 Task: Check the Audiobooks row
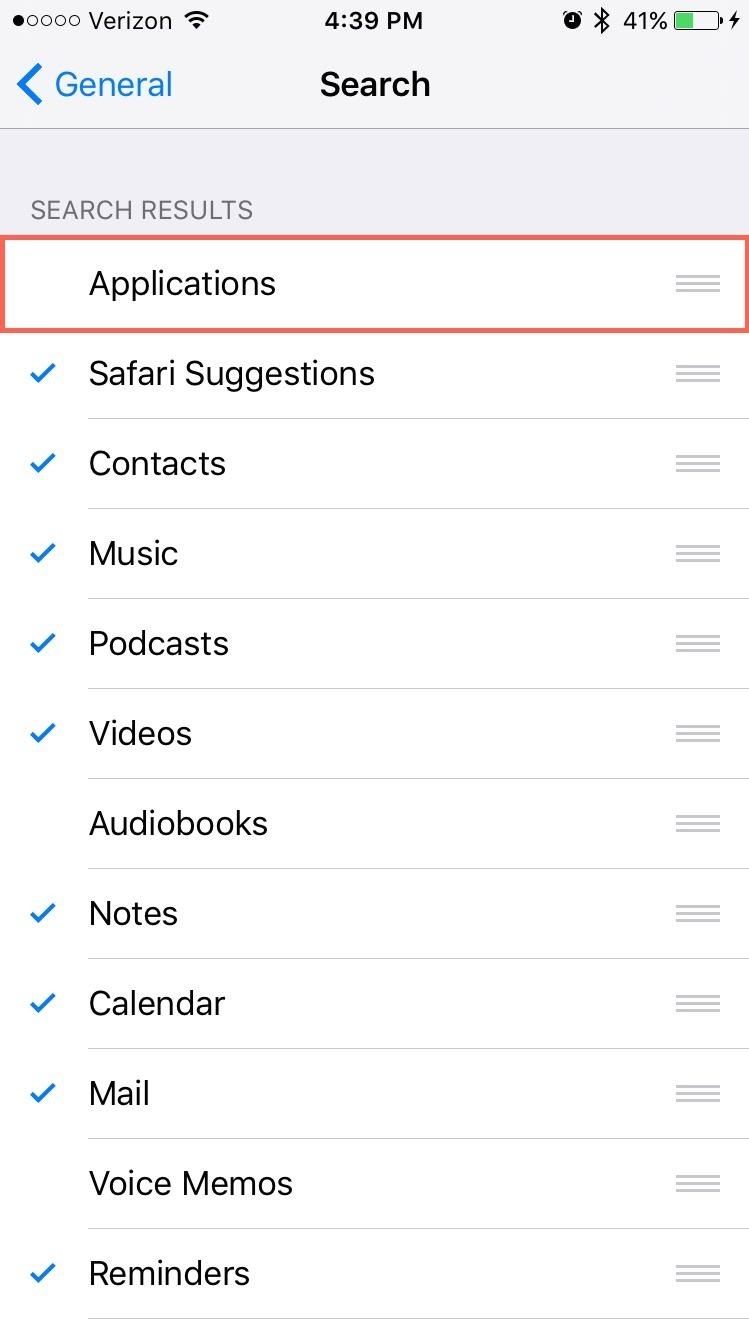[x=178, y=824]
